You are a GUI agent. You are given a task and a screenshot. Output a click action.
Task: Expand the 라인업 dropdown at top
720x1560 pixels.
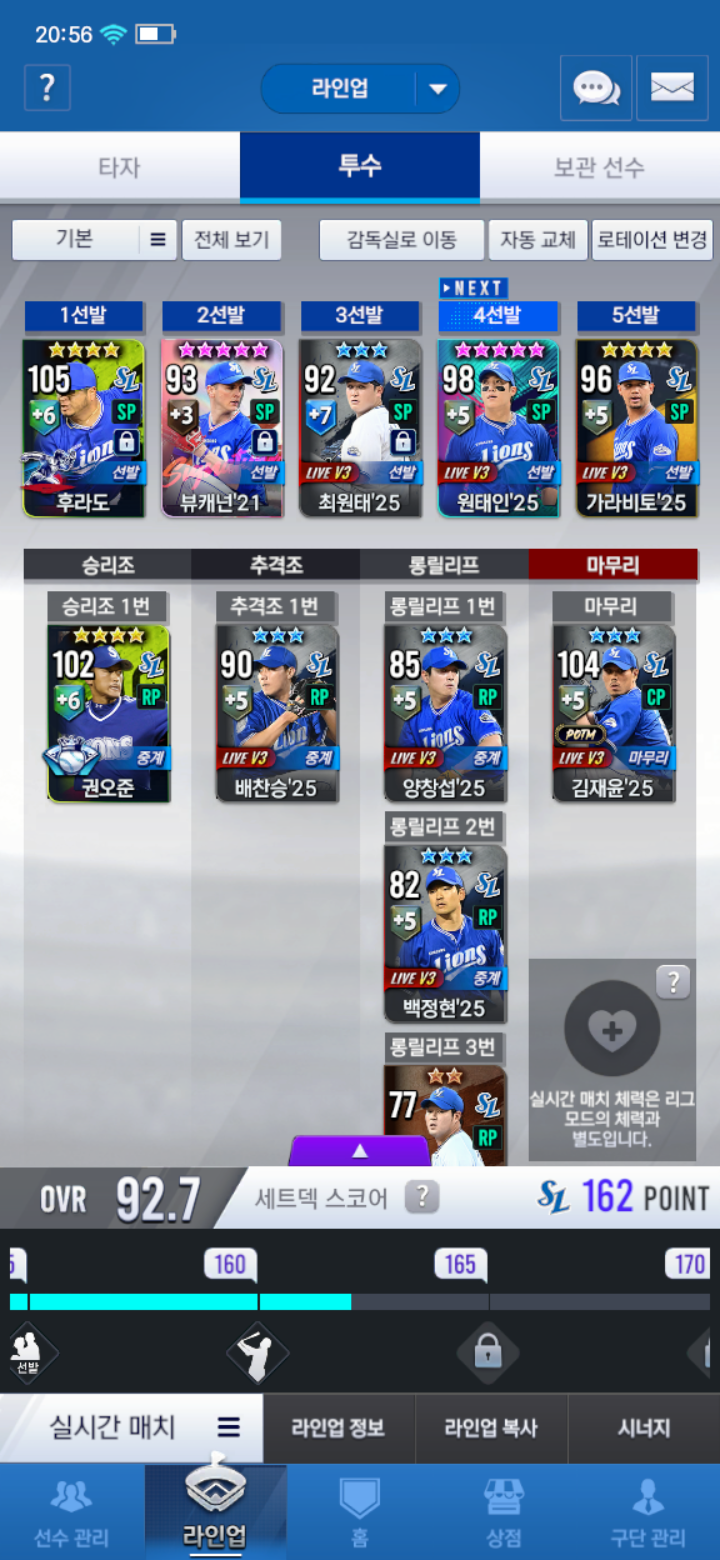[437, 89]
